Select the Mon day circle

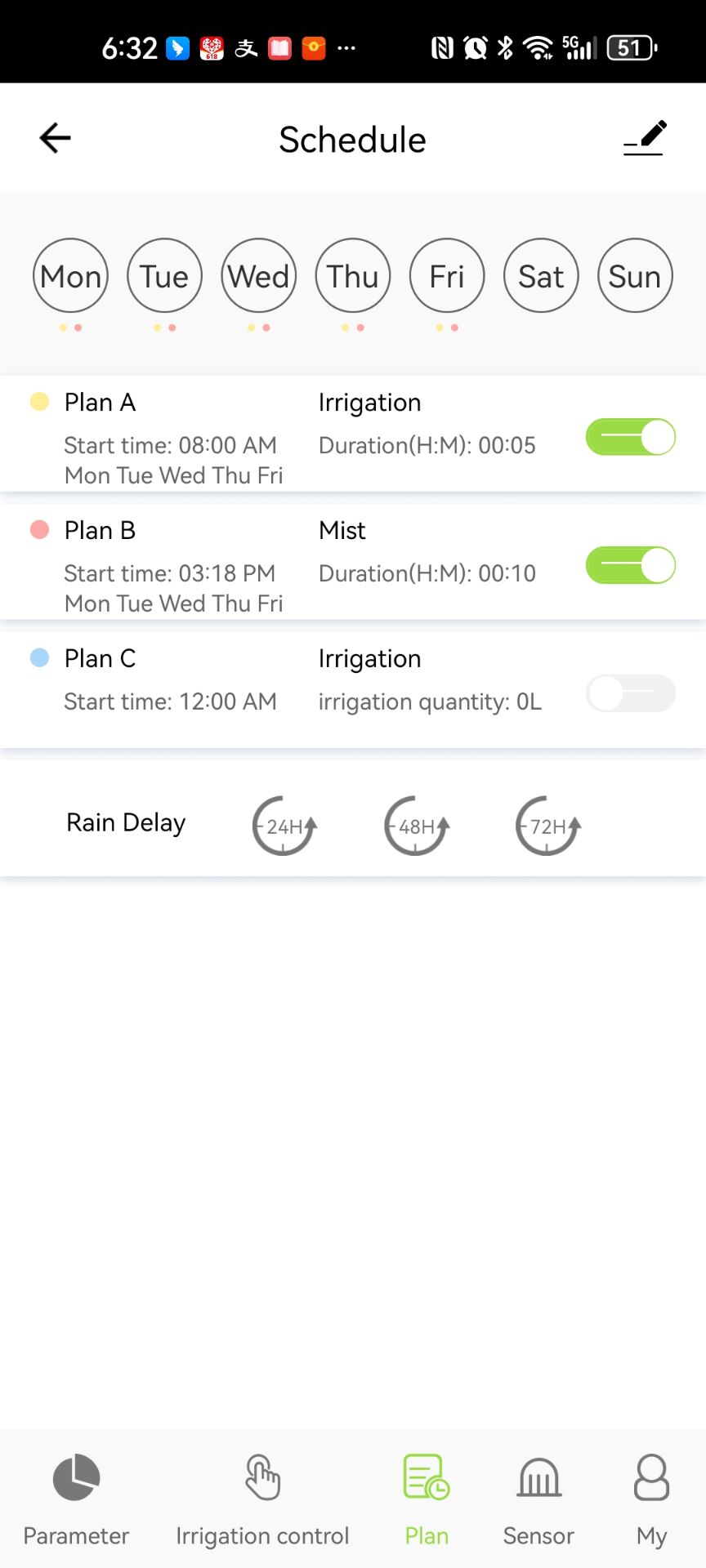70,276
